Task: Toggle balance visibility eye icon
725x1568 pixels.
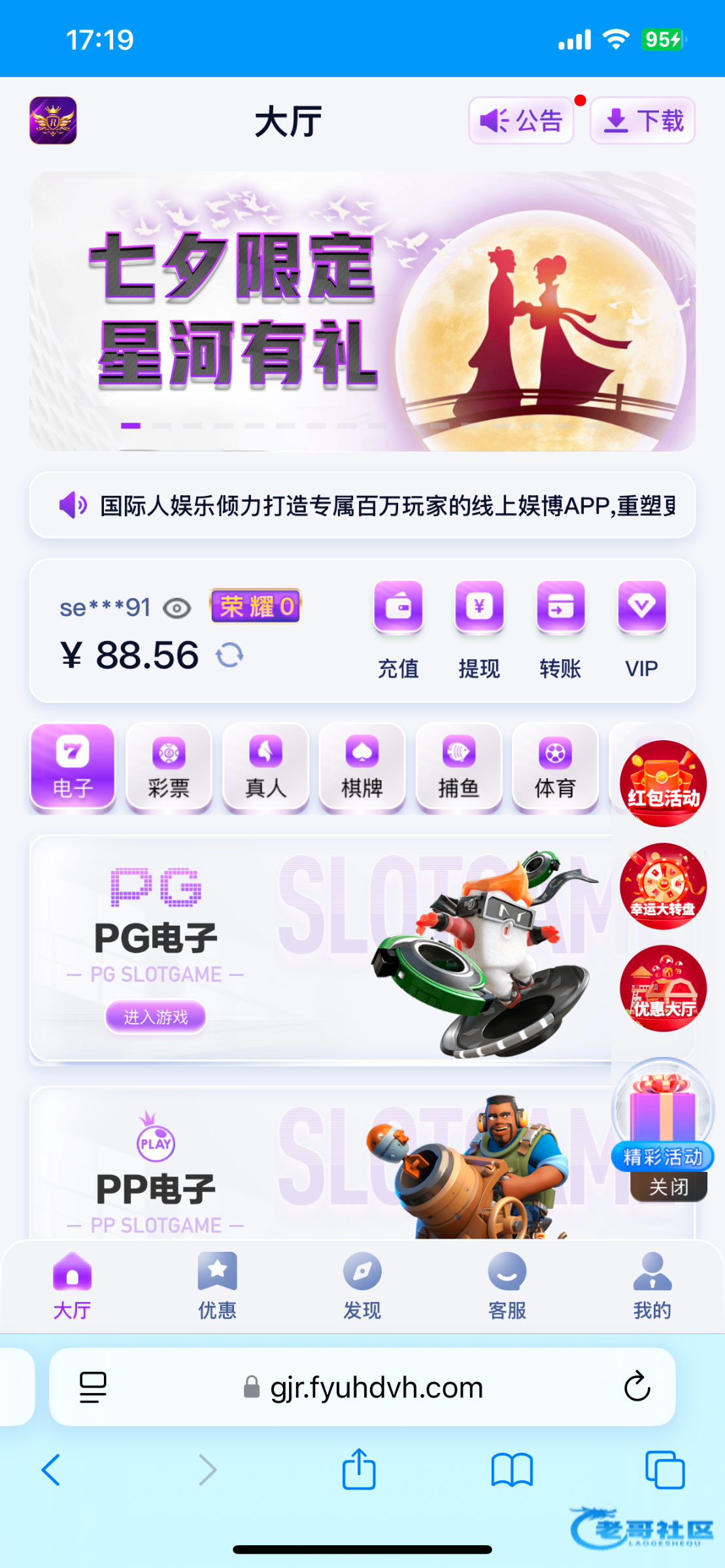Action: 177,608
